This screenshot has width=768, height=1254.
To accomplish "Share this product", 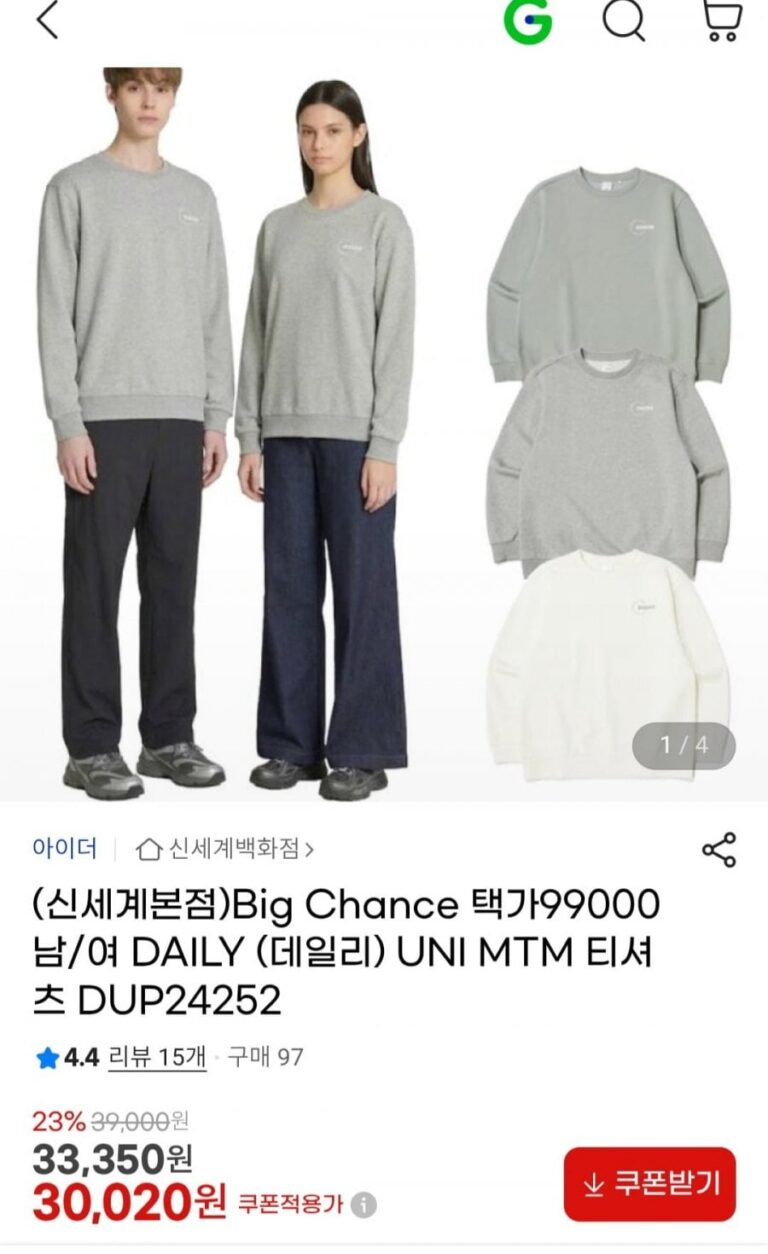I will pos(719,850).
